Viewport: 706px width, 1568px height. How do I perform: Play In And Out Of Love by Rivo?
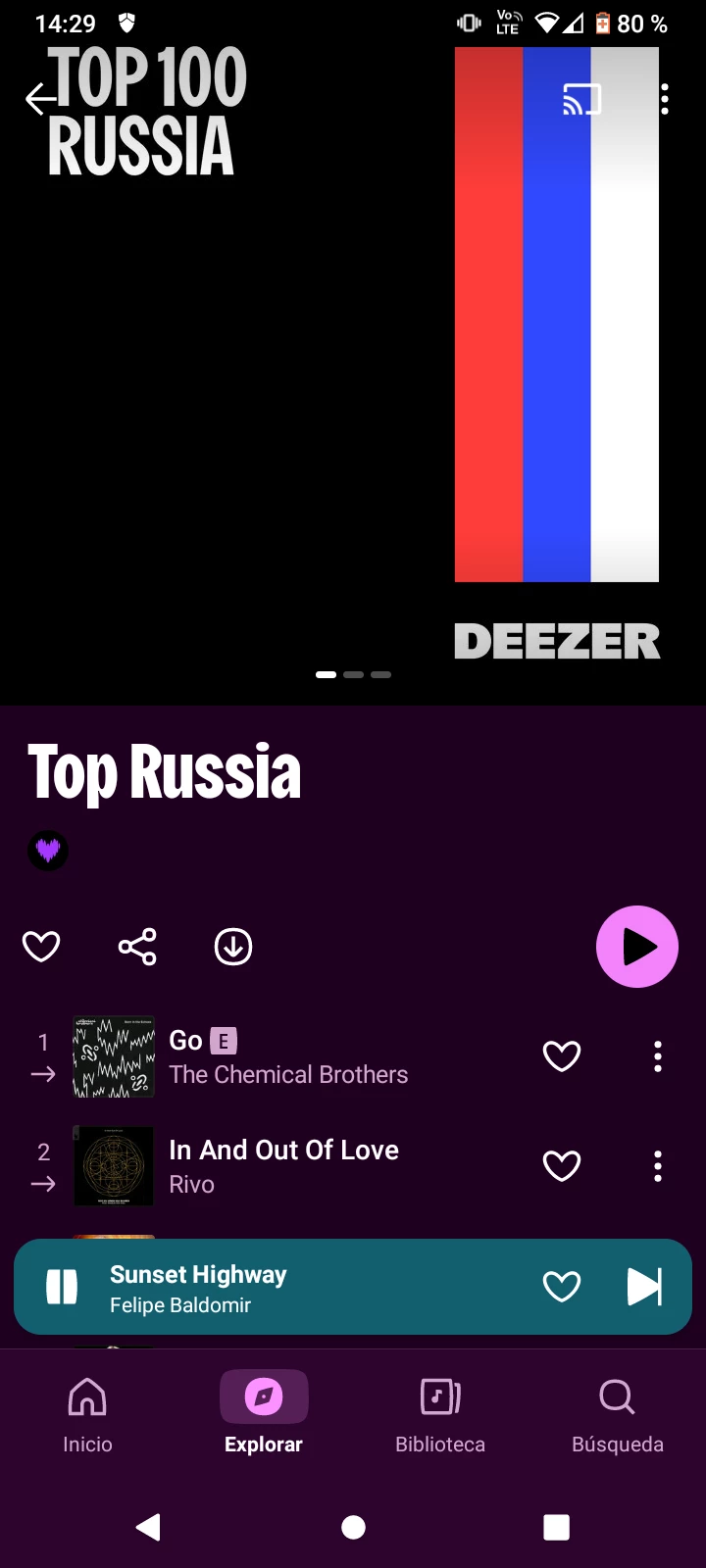pos(284,1166)
